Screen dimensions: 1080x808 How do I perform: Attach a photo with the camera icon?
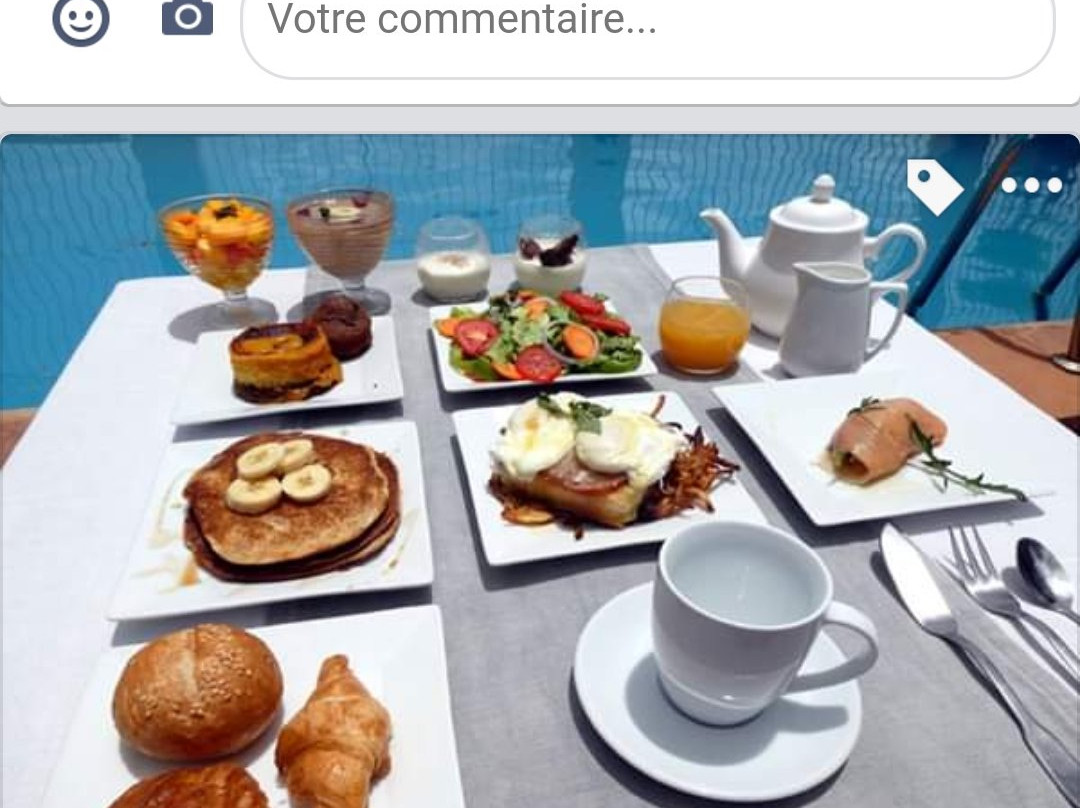tap(187, 17)
